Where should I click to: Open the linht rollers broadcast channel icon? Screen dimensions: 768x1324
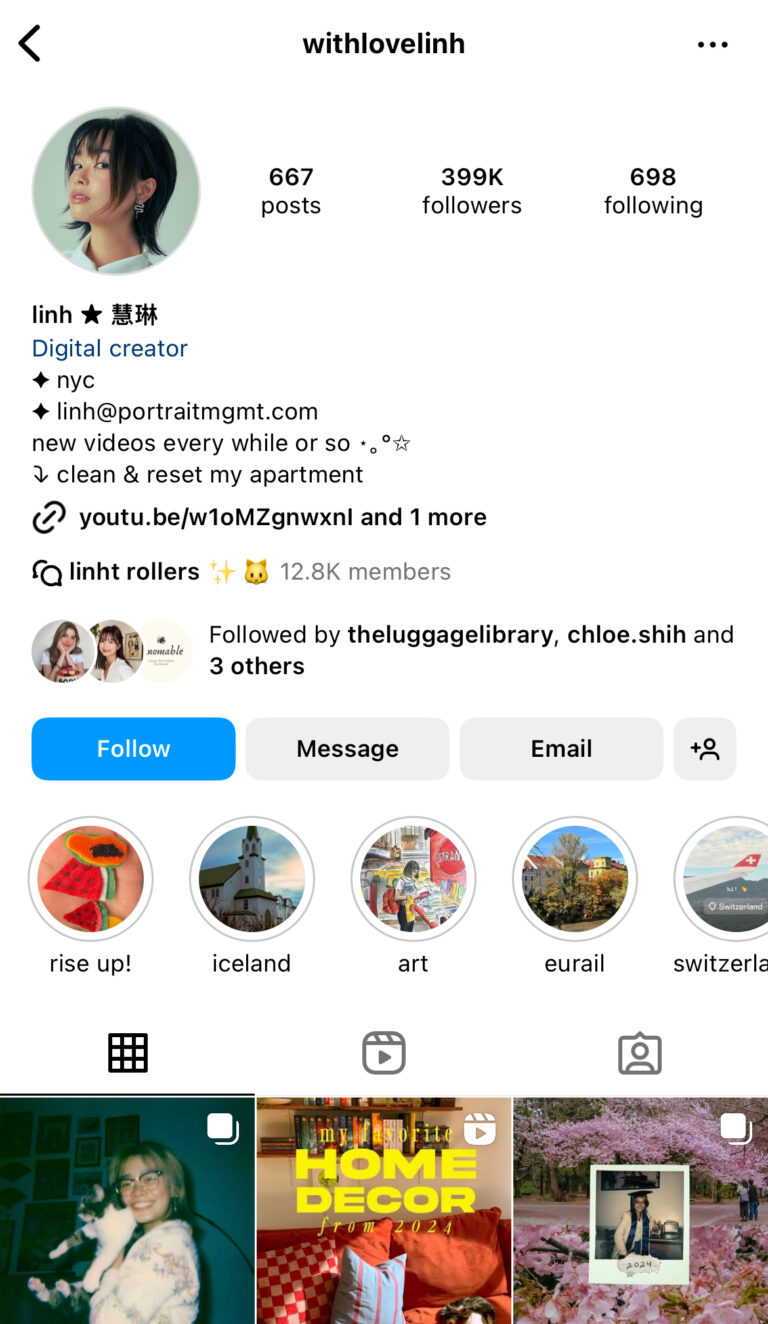[x=46, y=572]
